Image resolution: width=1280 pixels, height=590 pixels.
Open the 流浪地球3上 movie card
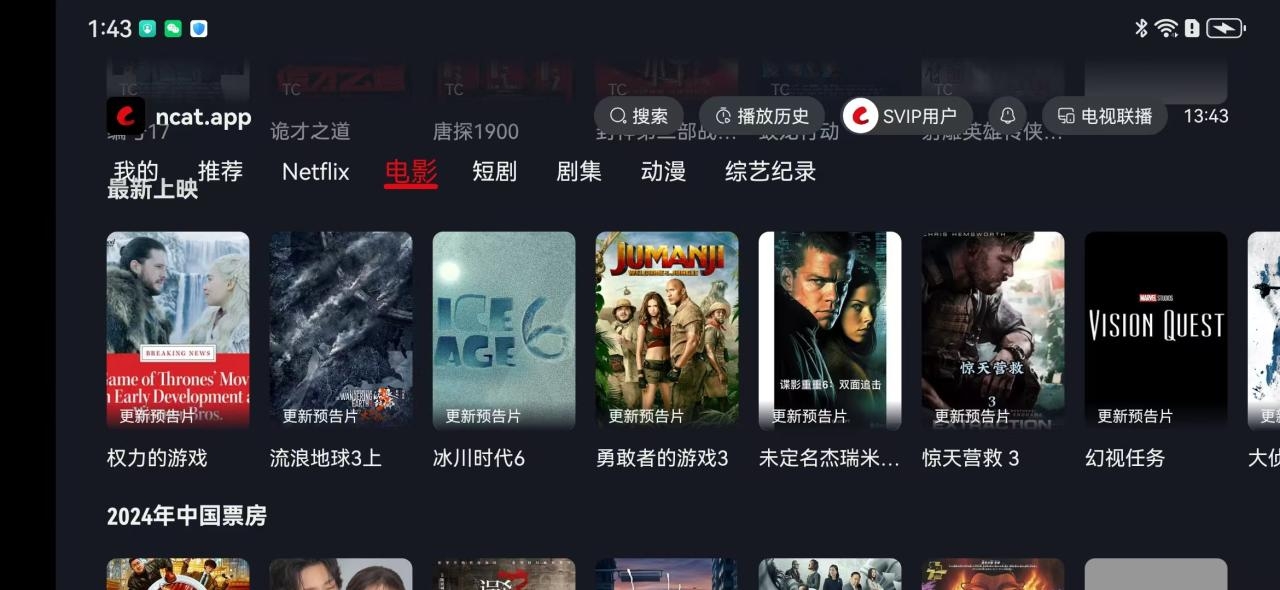point(341,330)
